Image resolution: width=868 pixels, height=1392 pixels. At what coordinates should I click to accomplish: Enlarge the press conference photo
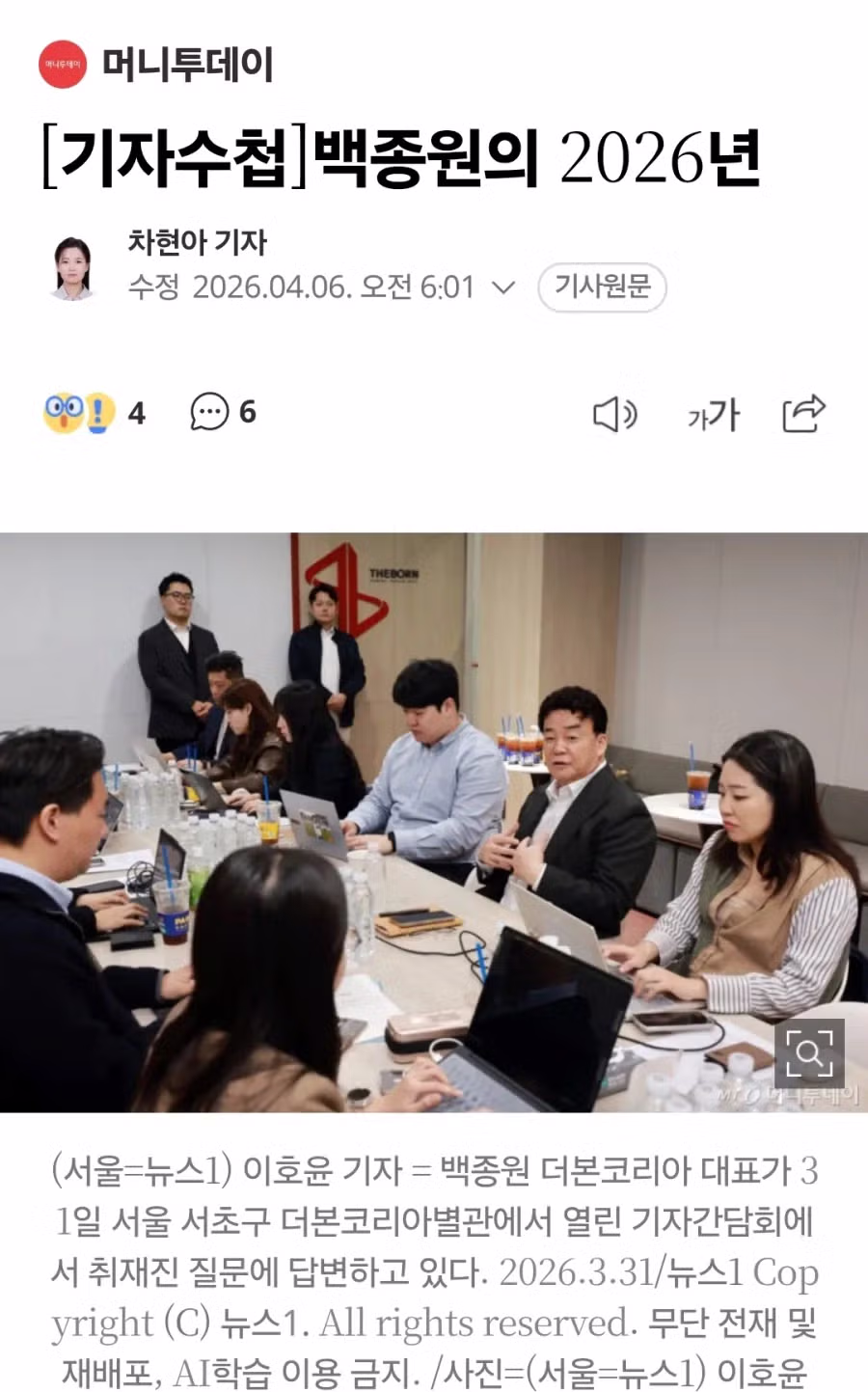tap(808, 1053)
